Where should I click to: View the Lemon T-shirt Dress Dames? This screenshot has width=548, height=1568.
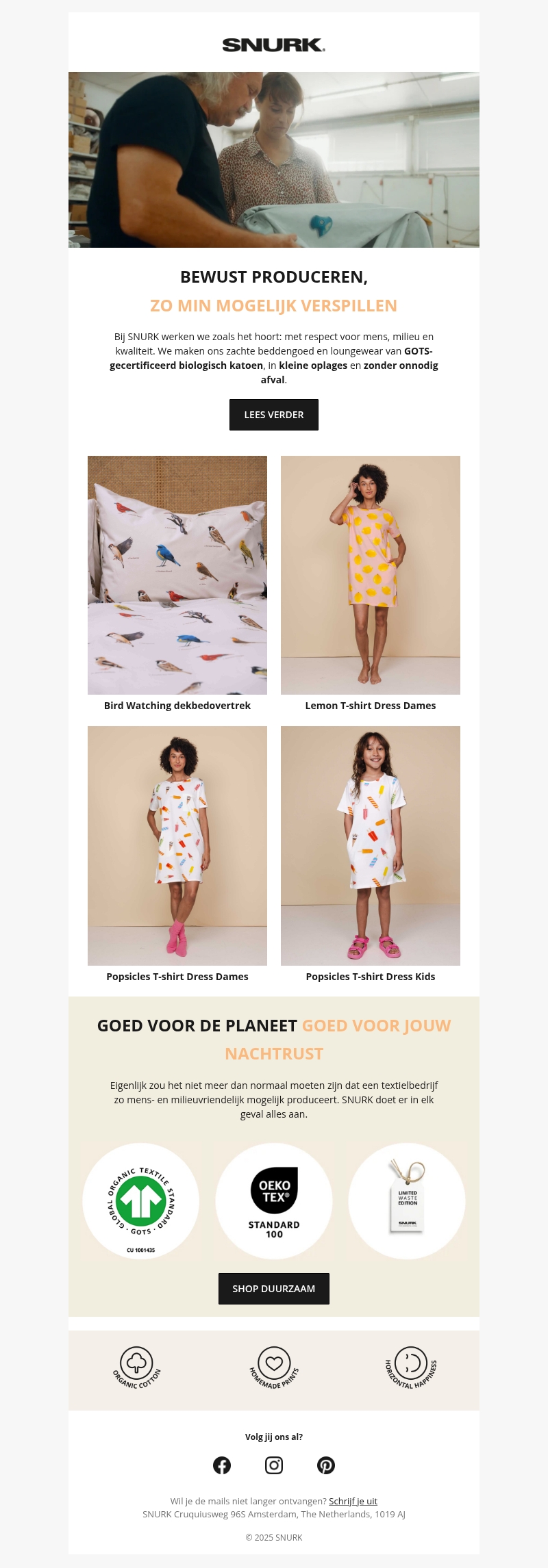[371, 575]
